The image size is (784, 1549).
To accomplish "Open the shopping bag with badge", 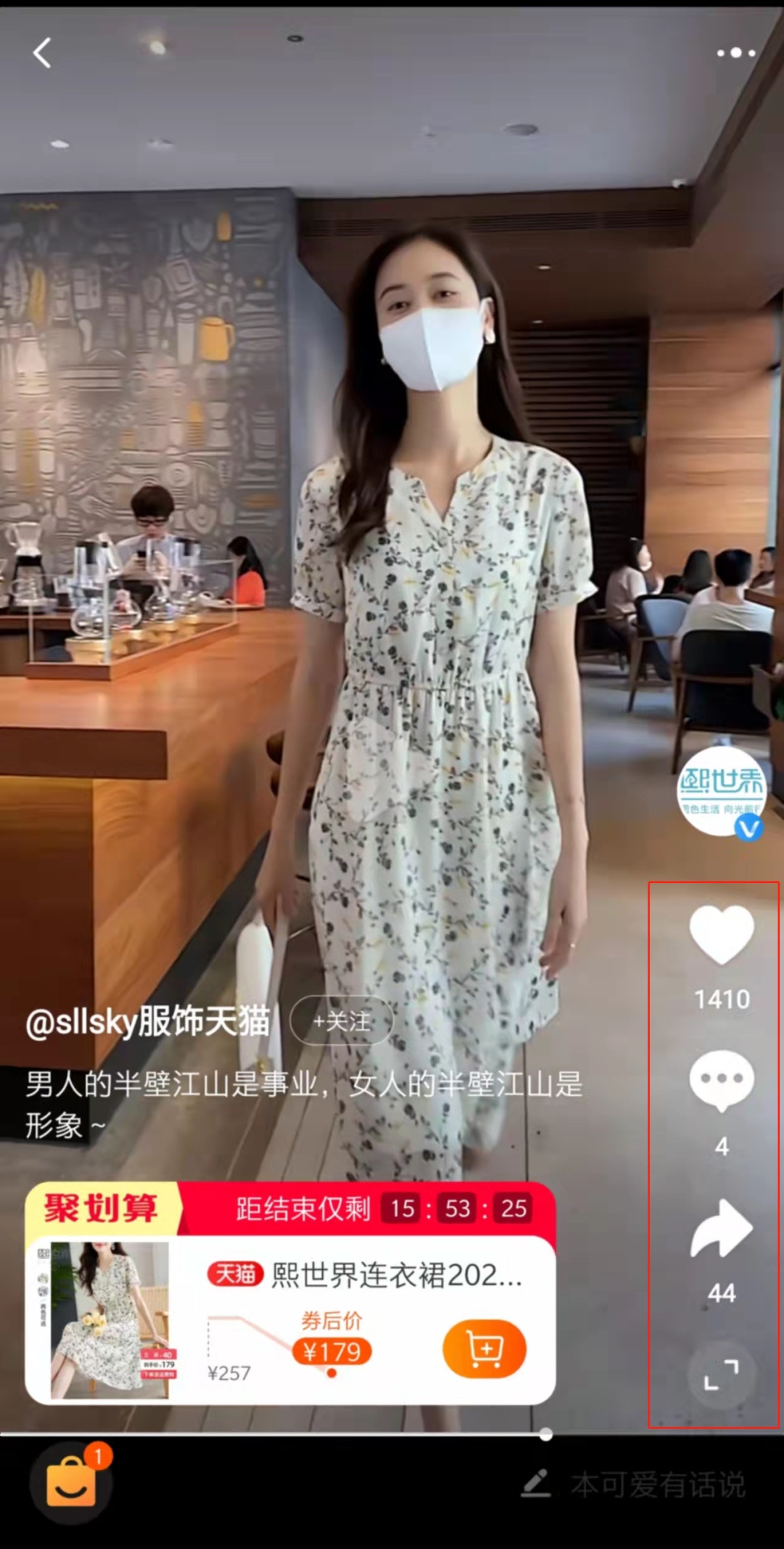I will (71, 1482).
